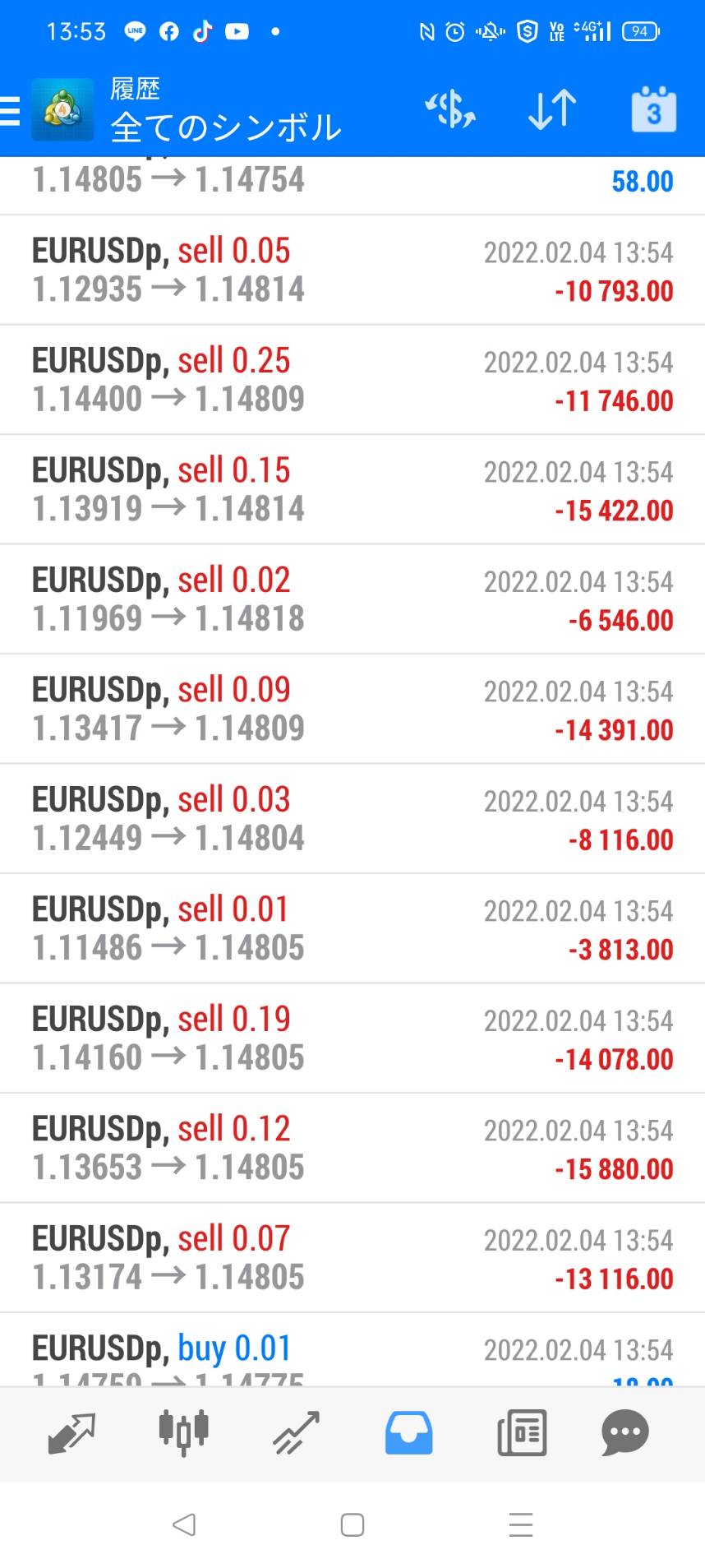
Task: Select the sell 0.03 trade losing 8 116.00
Action: (352, 819)
